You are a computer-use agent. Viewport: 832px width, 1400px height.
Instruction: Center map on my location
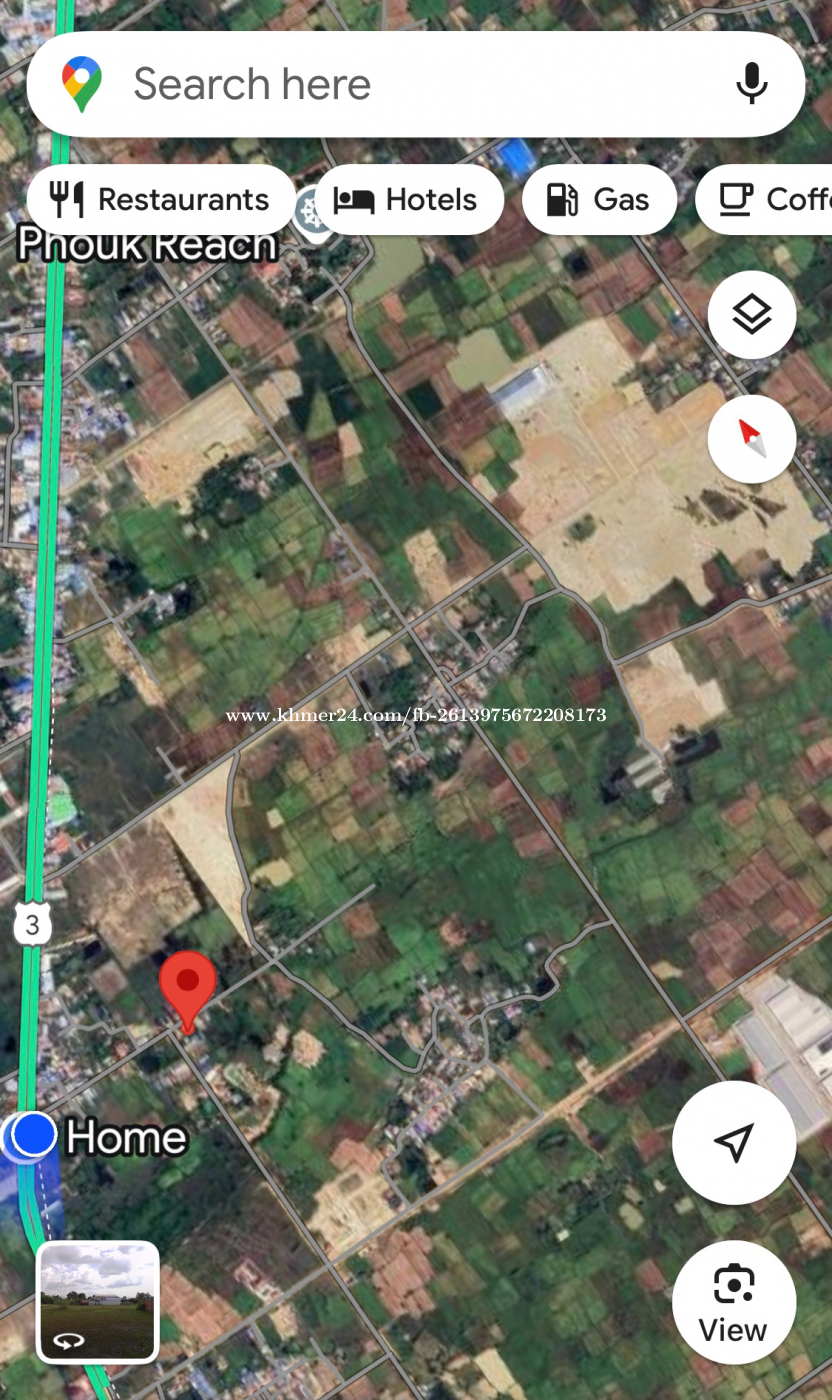coord(734,1142)
